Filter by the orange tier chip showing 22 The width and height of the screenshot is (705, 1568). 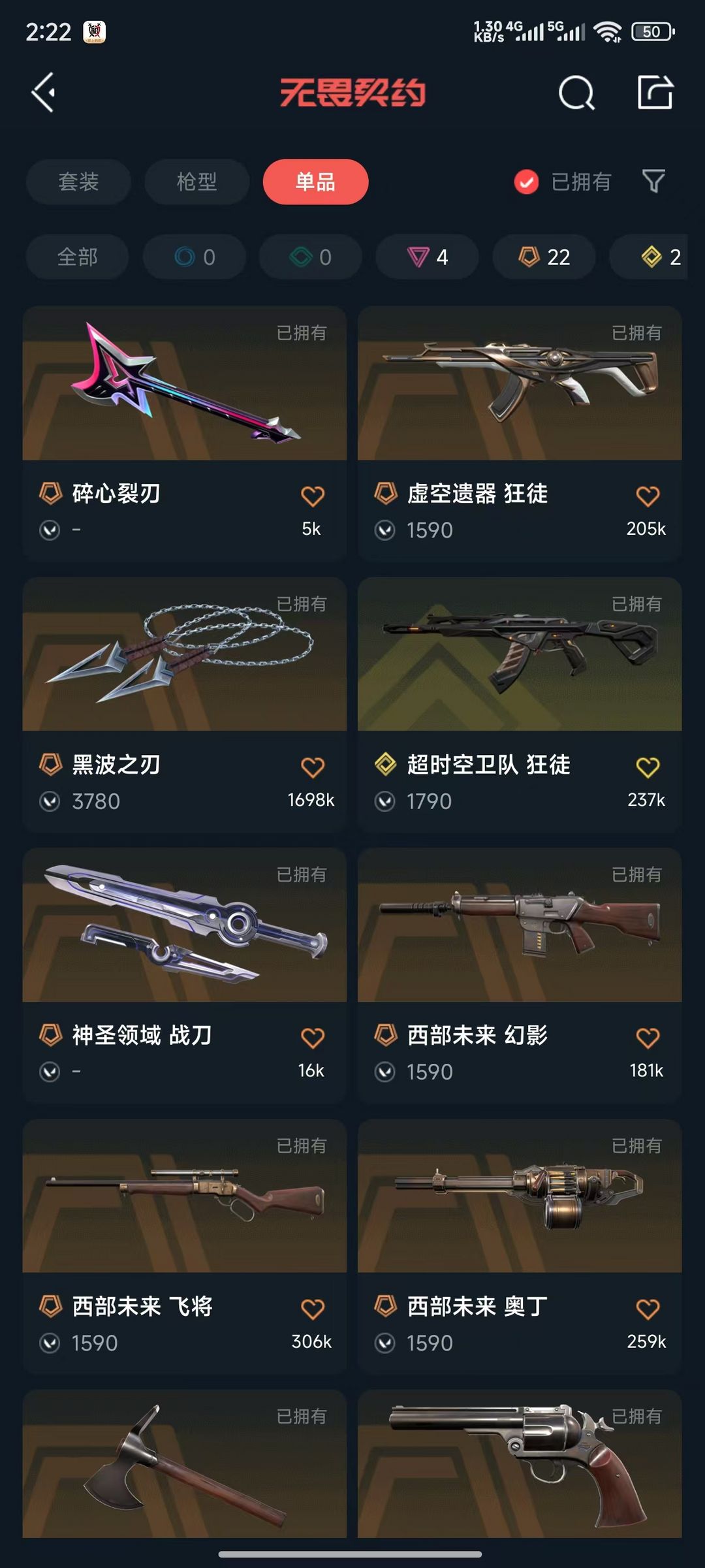[544, 257]
